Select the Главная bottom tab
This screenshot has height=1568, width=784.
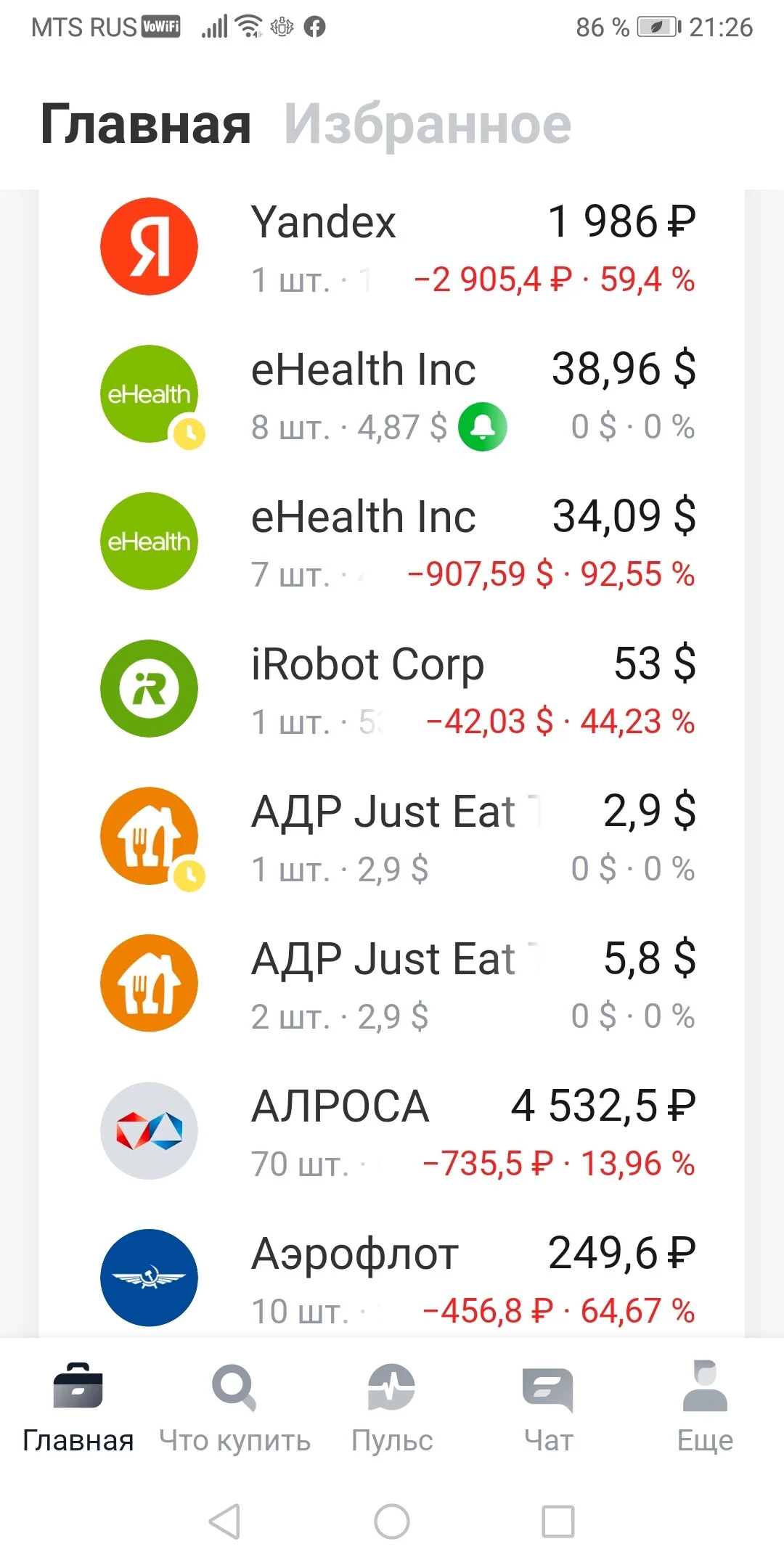pos(78,1408)
